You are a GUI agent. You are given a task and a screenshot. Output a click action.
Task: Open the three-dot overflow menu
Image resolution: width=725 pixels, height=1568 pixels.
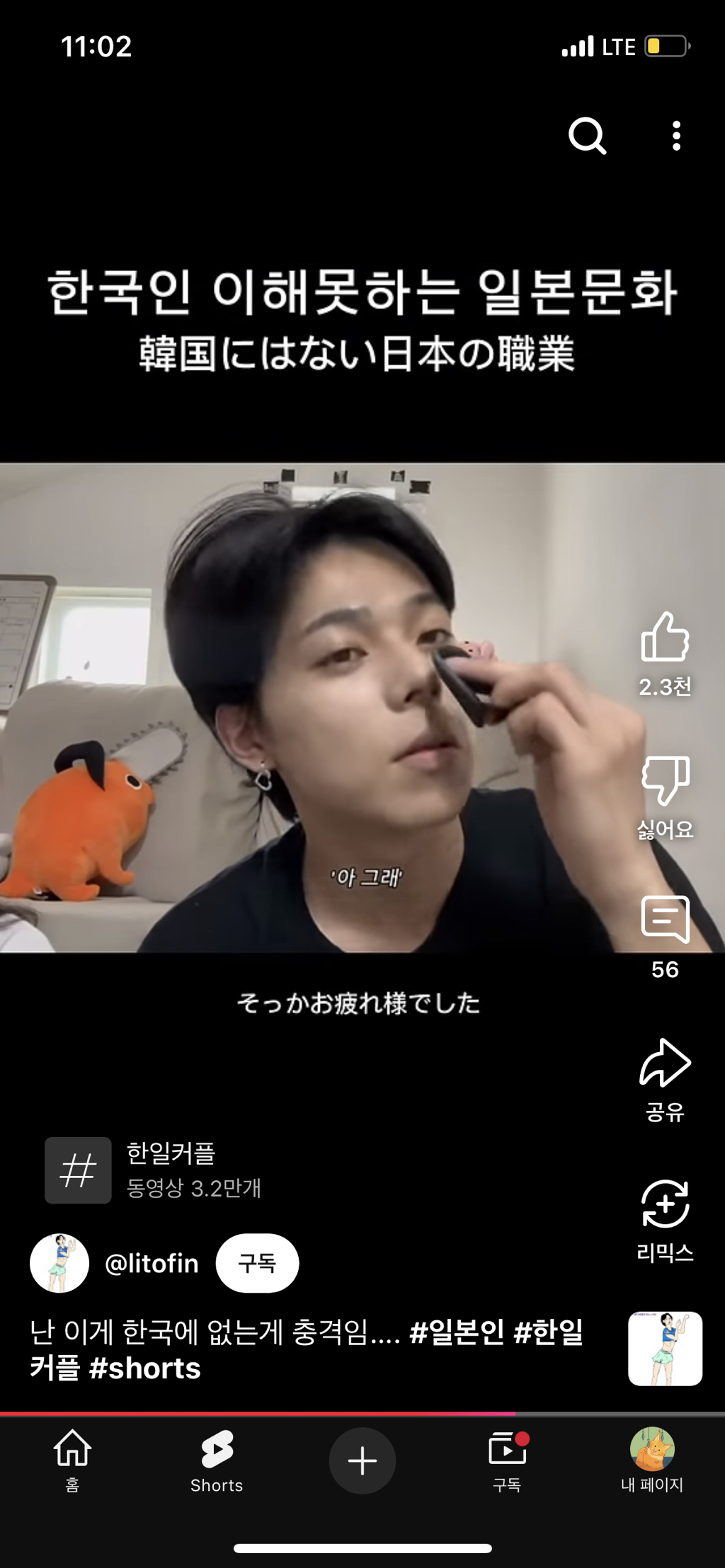676,135
